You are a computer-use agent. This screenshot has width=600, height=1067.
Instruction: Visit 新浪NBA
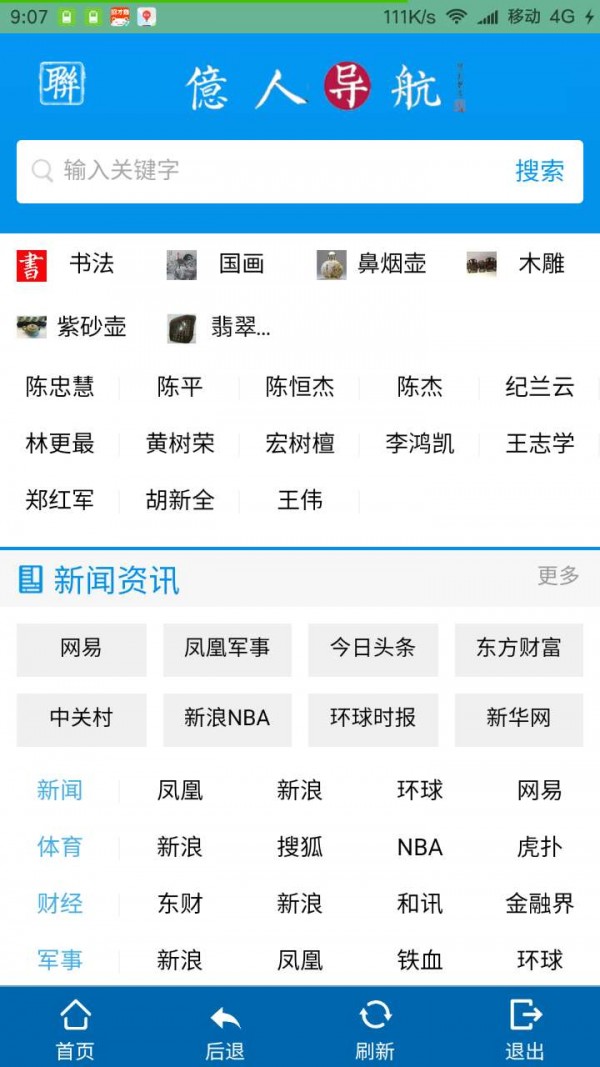tap(227, 719)
